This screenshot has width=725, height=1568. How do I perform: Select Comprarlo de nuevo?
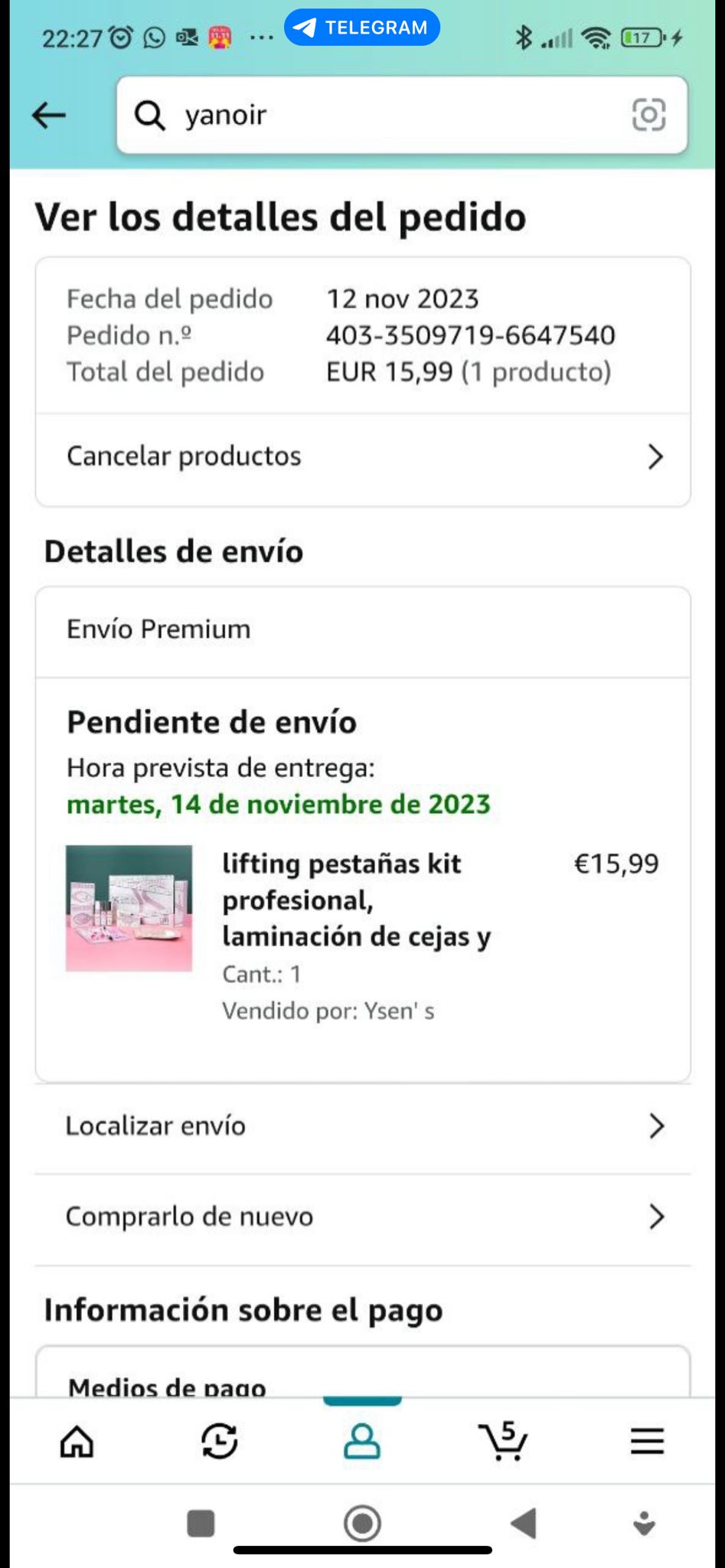point(363,1217)
